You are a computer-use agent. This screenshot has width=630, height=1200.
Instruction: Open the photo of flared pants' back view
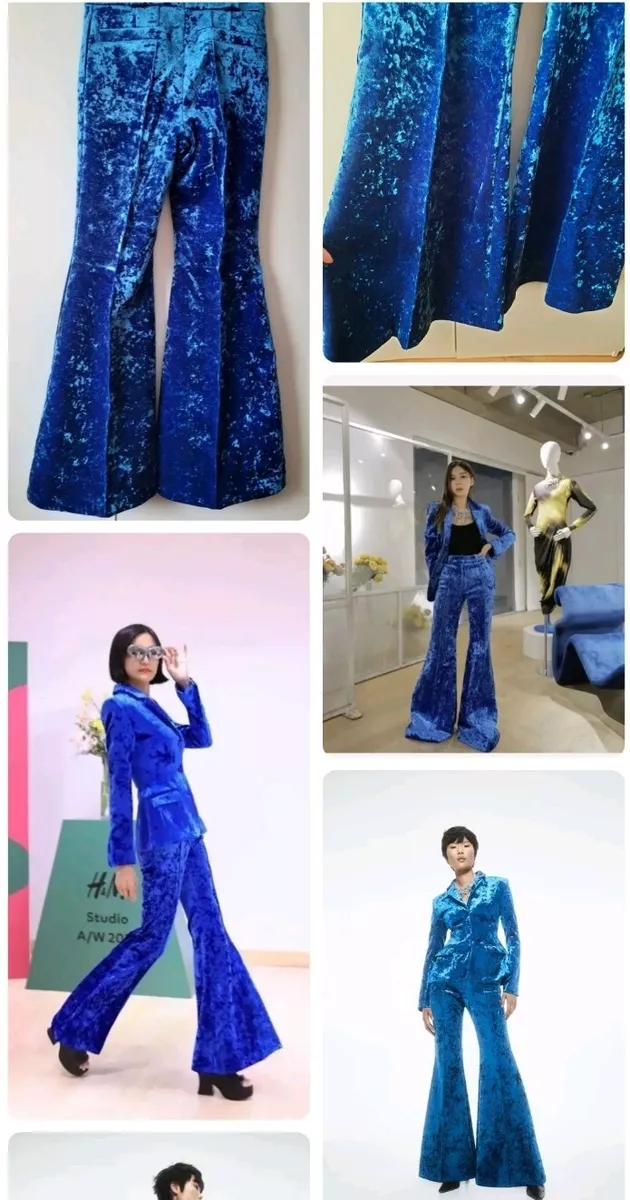[159, 261]
